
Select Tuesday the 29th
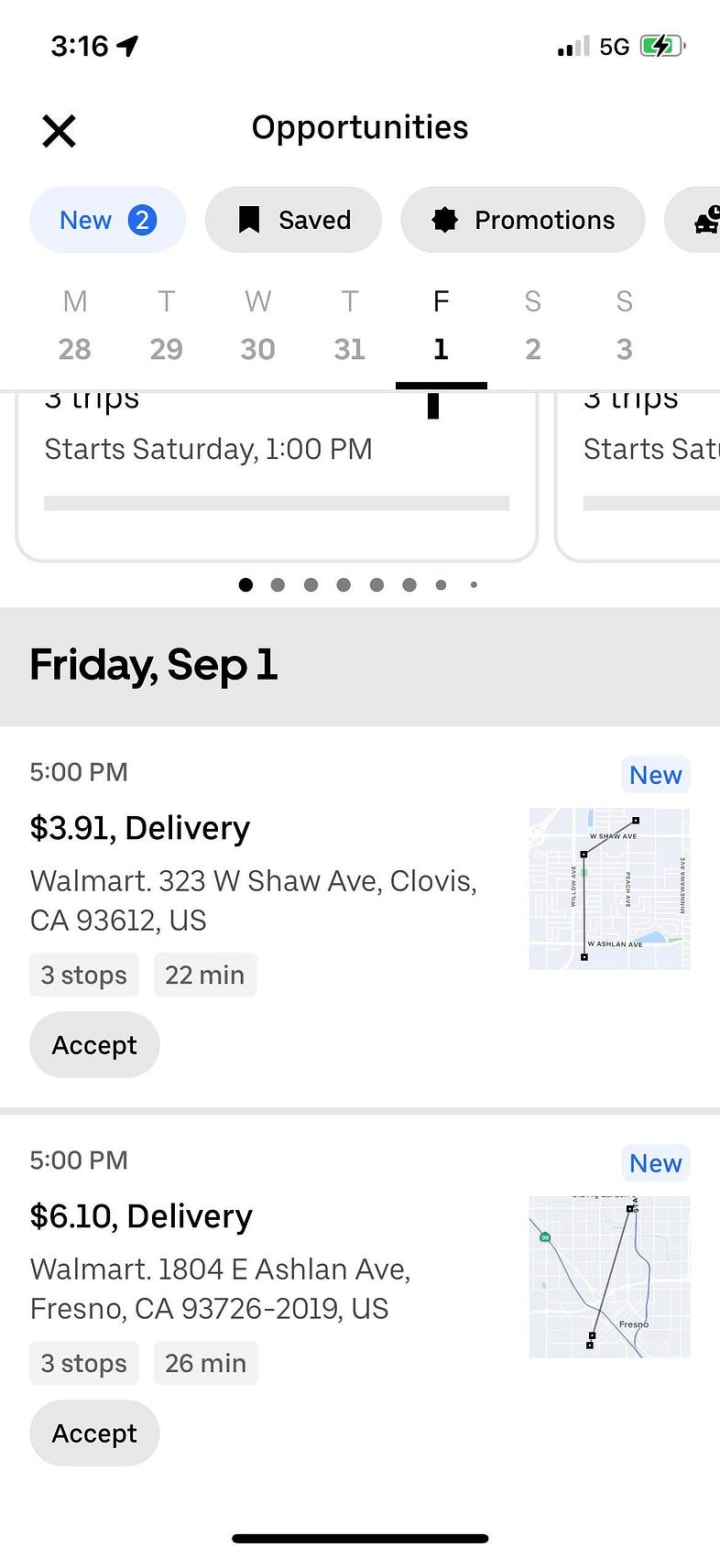[x=166, y=325]
